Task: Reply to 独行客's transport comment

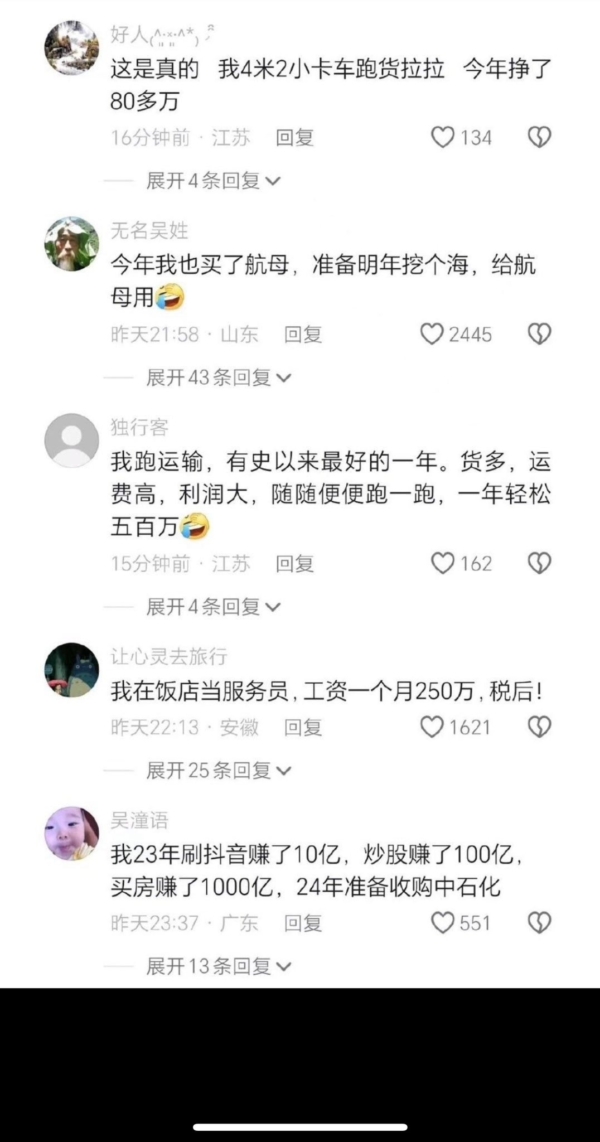Action: click(x=295, y=564)
